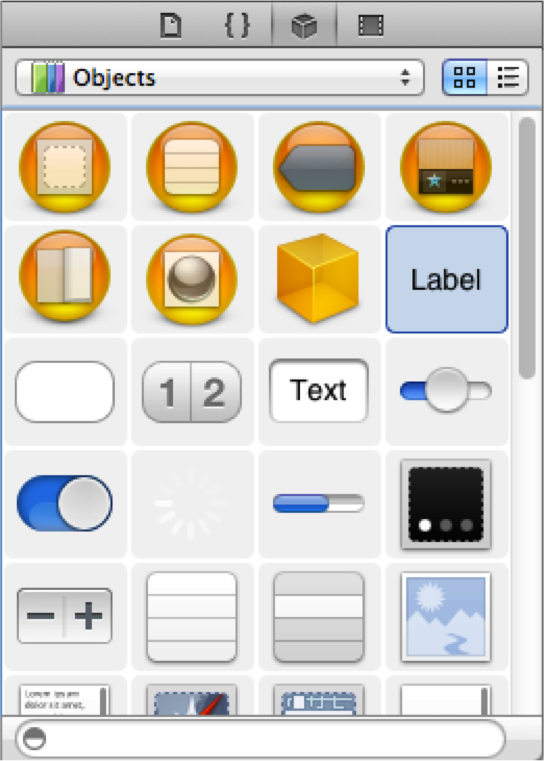
Task: Switch to the code snippet library tab
Action: click(x=237, y=25)
